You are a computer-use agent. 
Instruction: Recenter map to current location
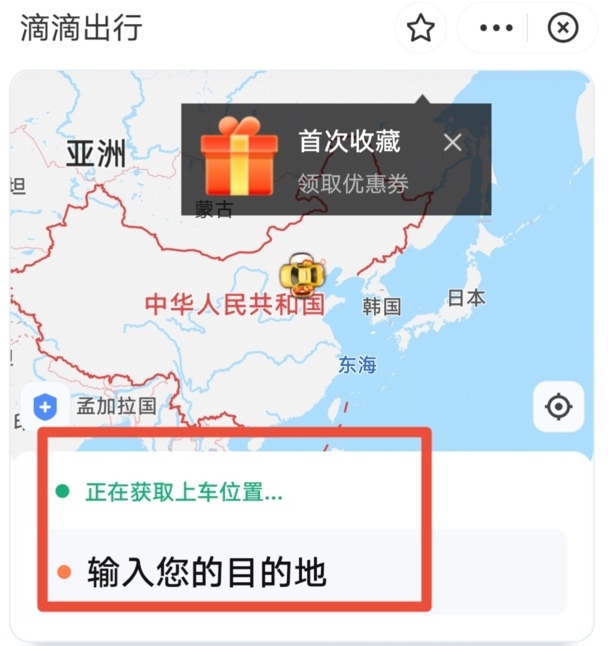(x=558, y=407)
